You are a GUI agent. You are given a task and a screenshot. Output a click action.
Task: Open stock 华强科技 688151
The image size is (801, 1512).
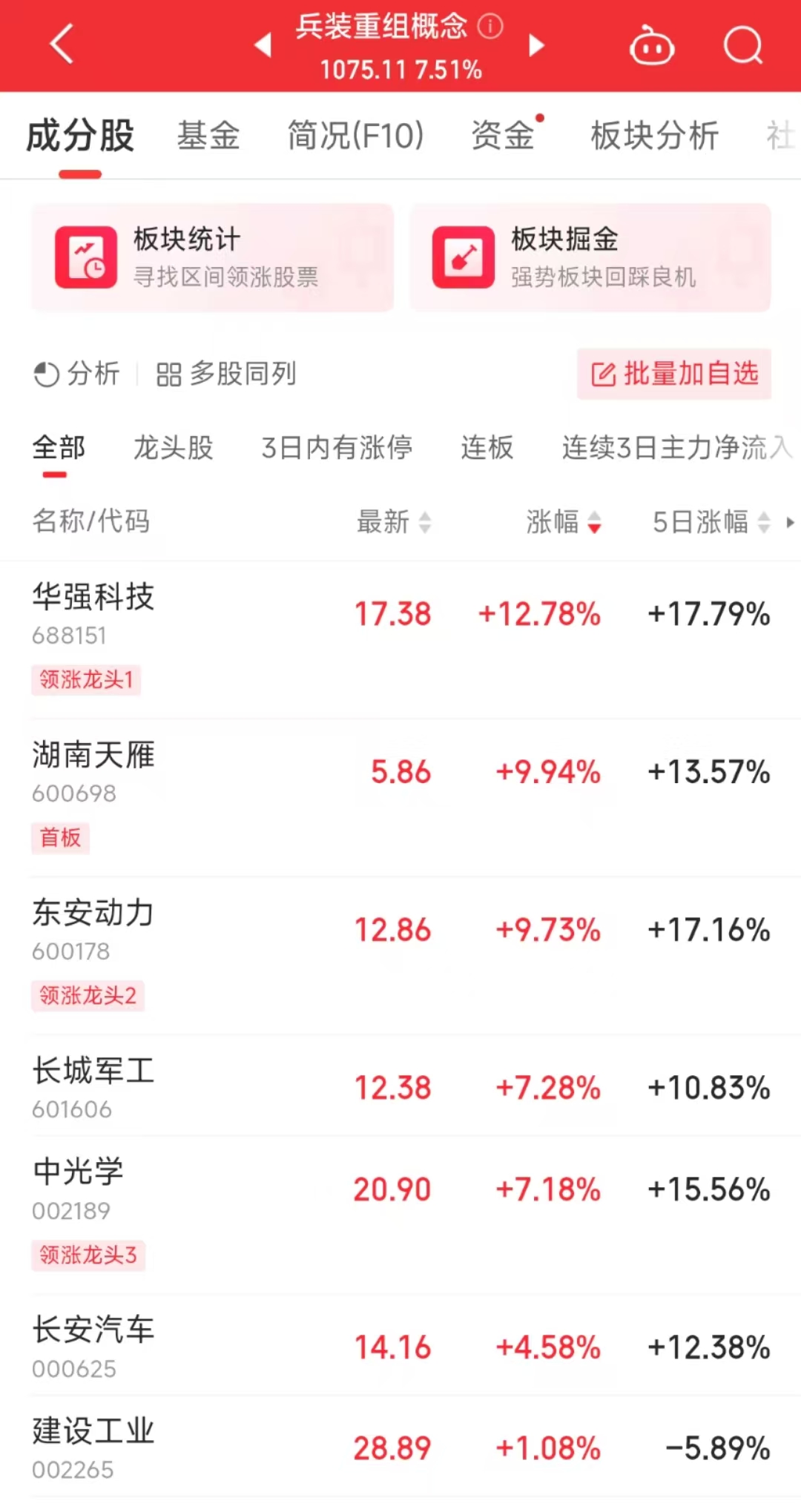coord(400,640)
